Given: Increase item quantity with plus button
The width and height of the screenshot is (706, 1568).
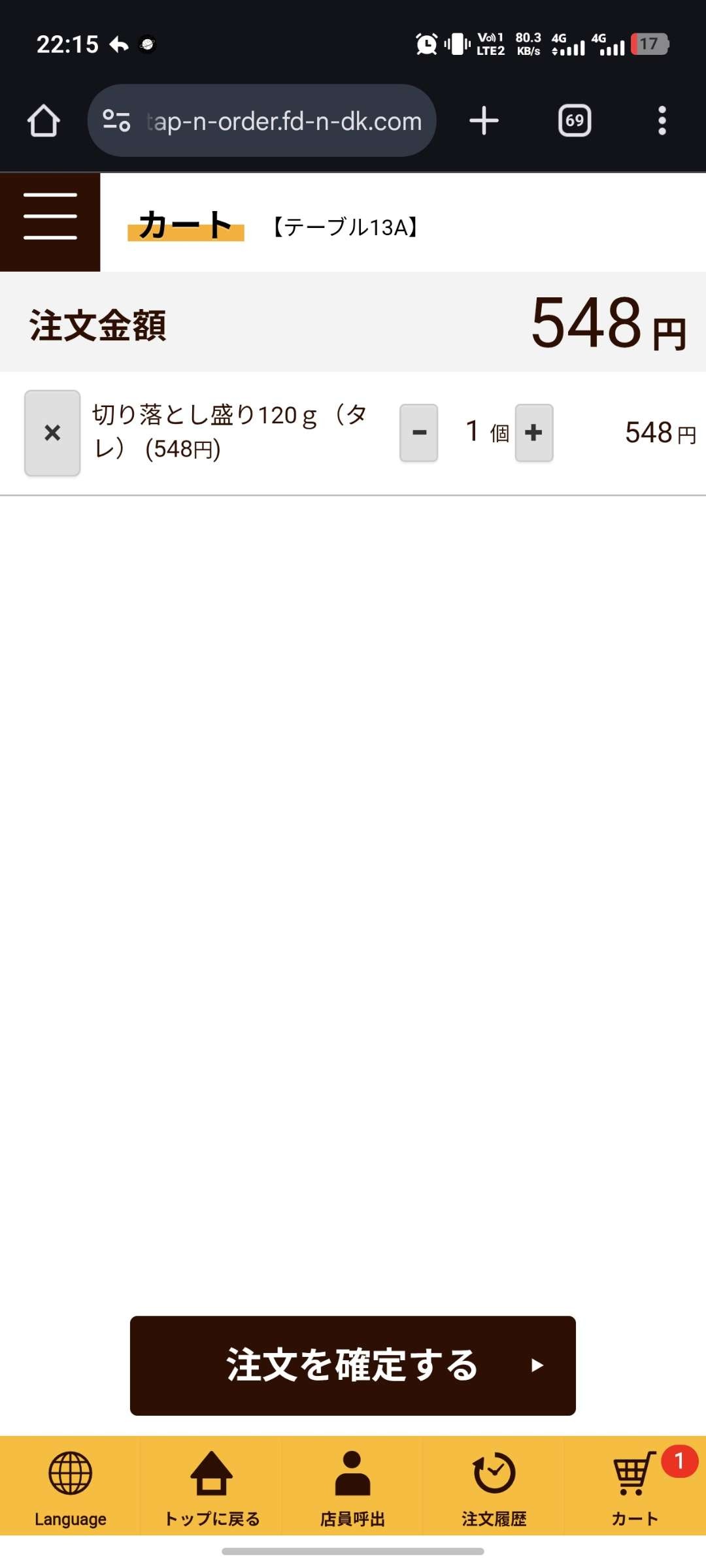Looking at the screenshot, I should (x=533, y=433).
